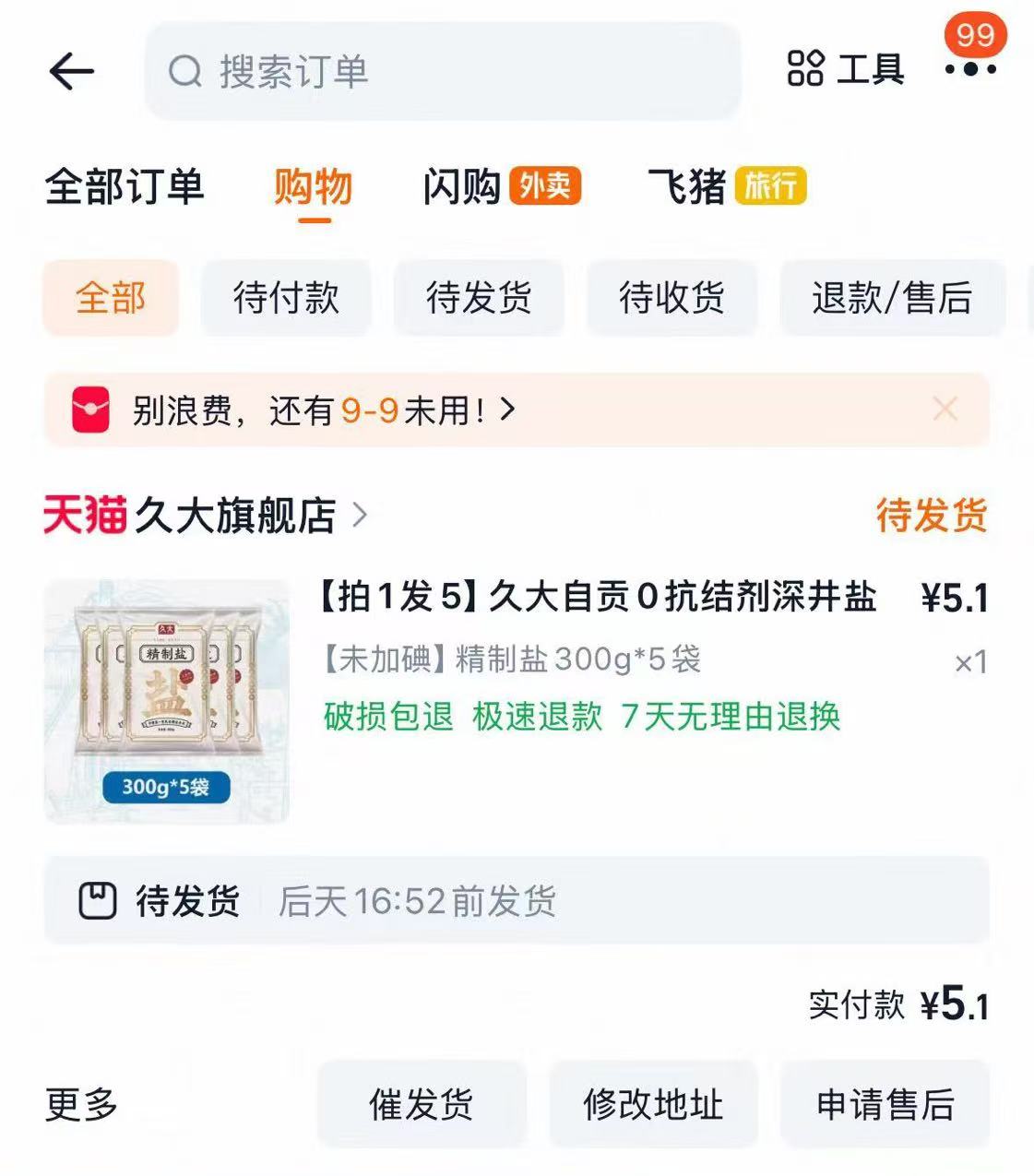Tap the package icon beside 待发货 status

pos(100,899)
